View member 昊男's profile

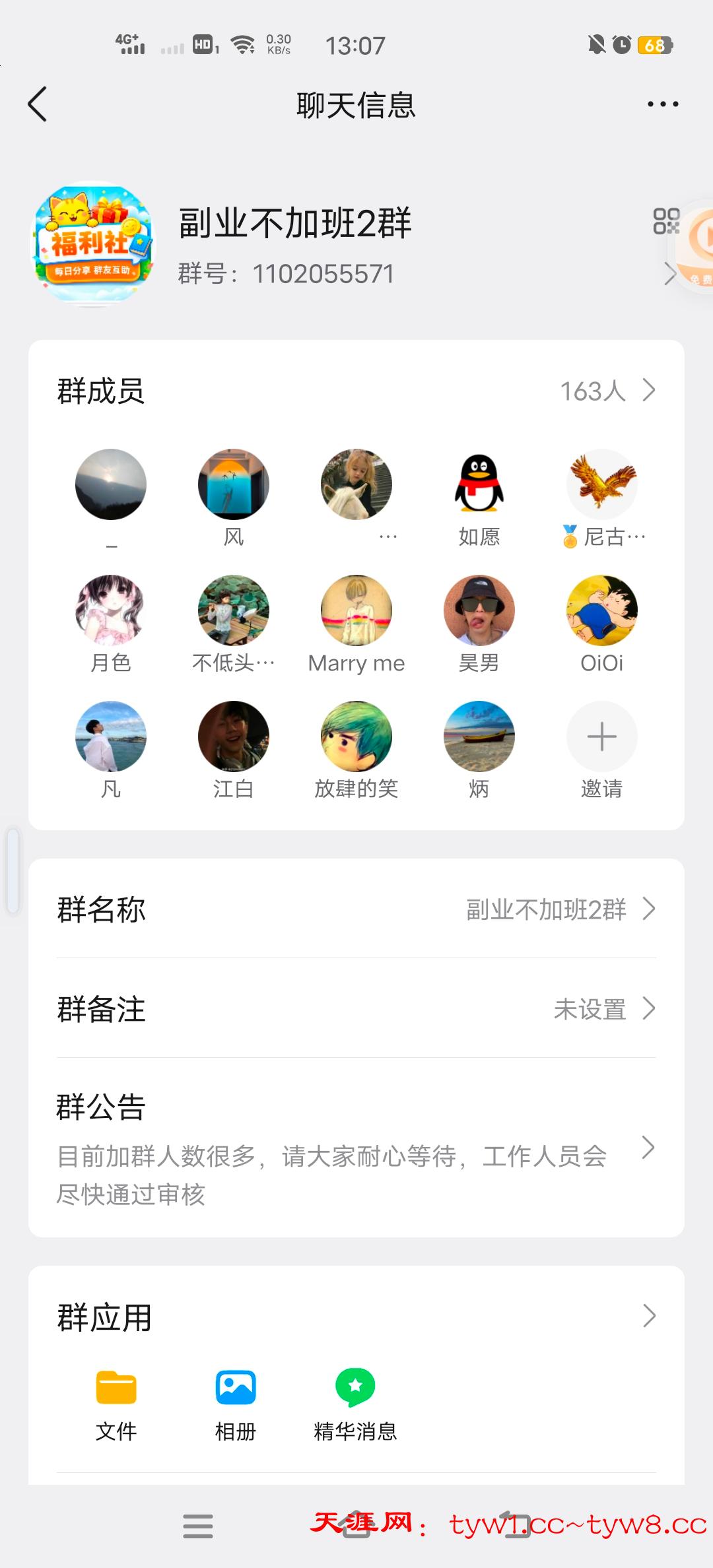(479, 611)
